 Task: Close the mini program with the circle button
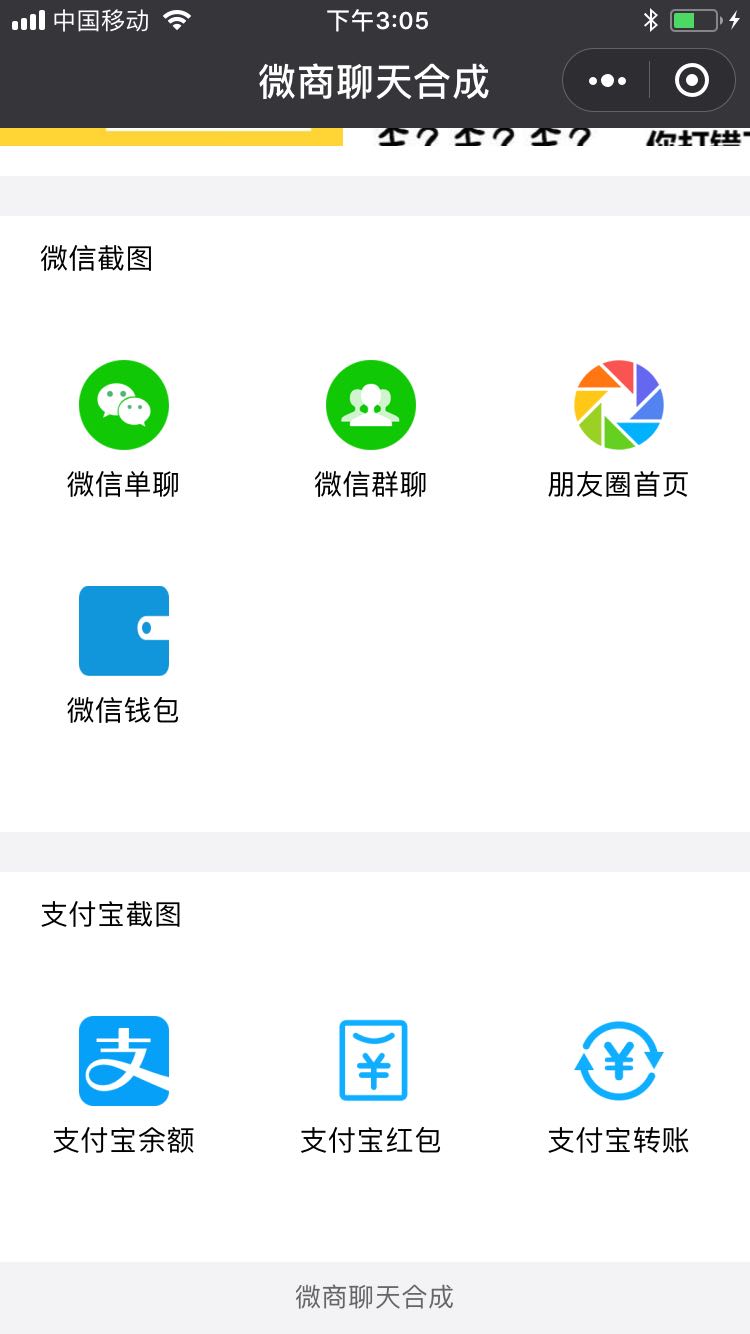tap(692, 81)
